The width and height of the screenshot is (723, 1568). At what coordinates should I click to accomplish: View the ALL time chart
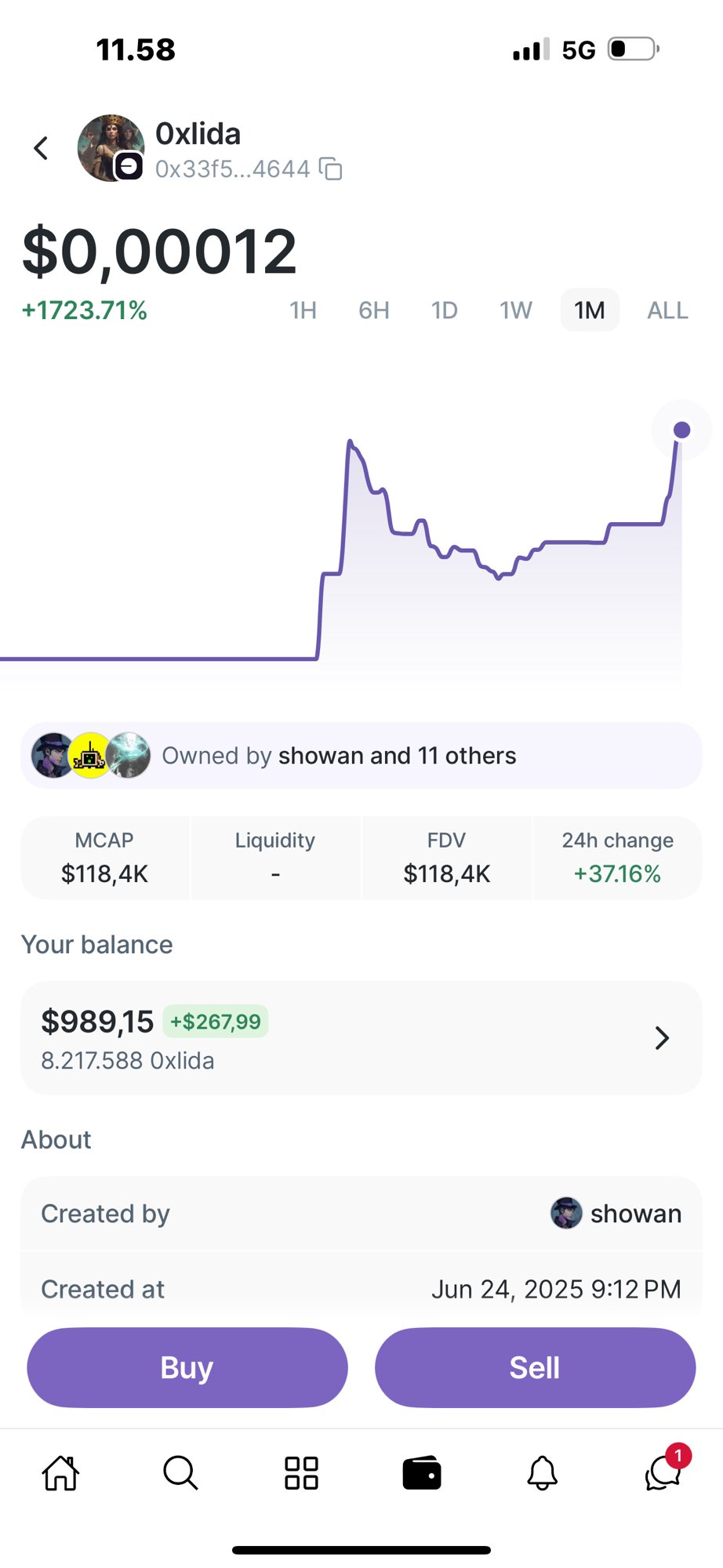click(667, 310)
